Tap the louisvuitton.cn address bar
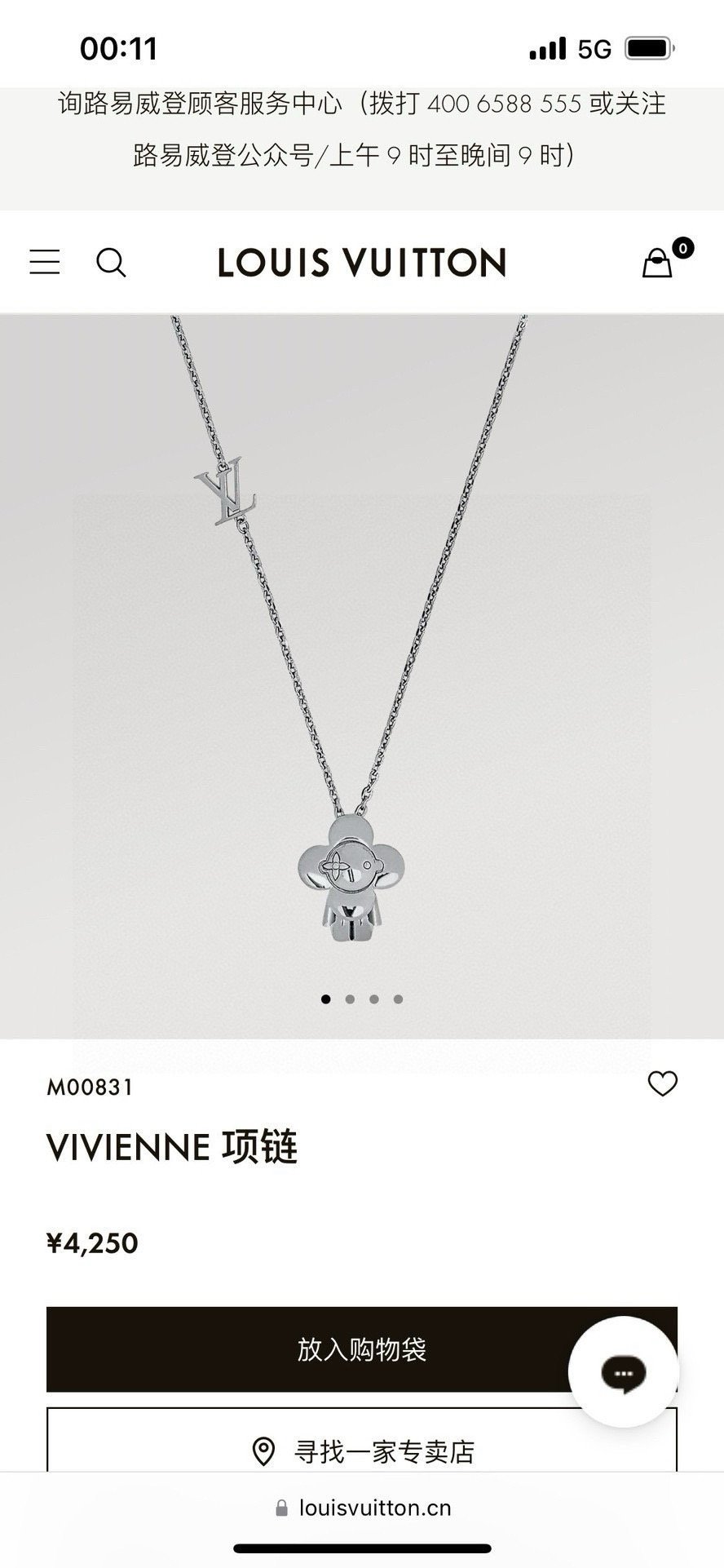724x1568 pixels. click(x=362, y=1508)
